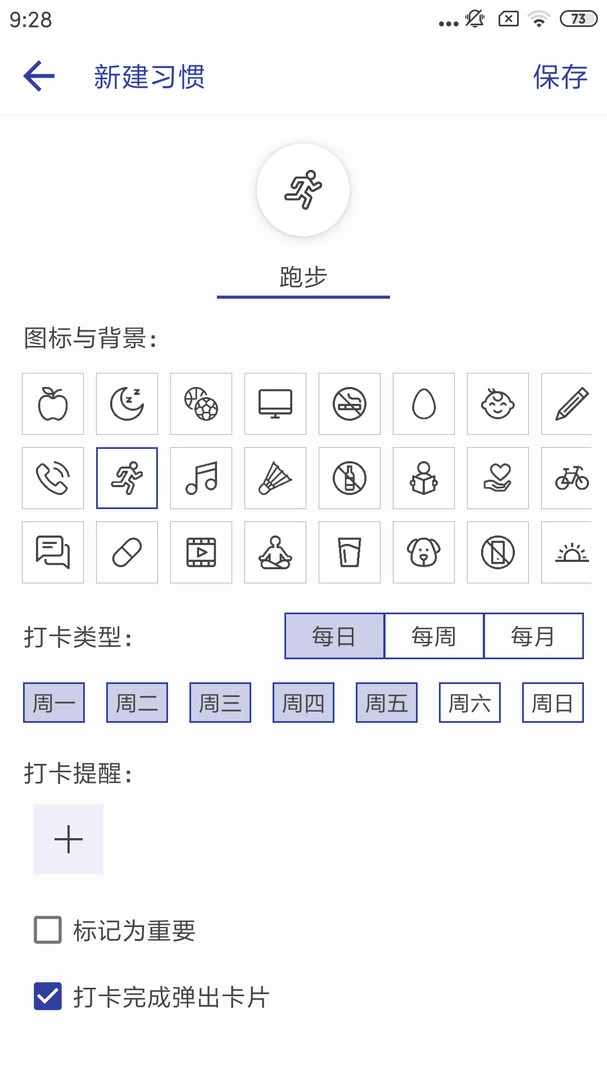Select the bicycle icon
This screenshot has height=1080, width=607.
point(571,478)
